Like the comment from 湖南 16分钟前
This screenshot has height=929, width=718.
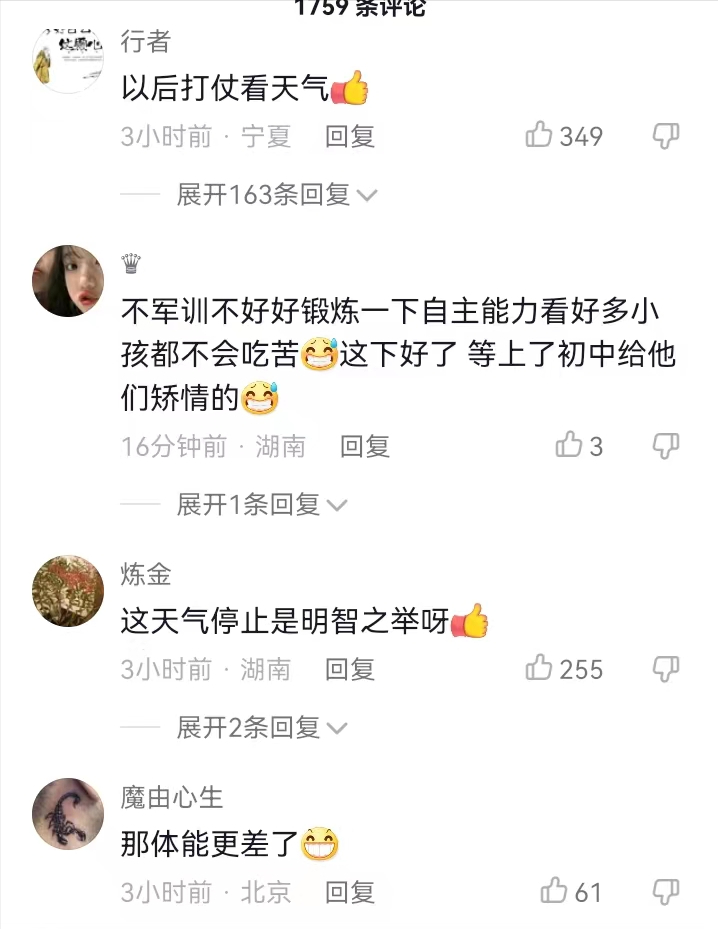[569, 446]
